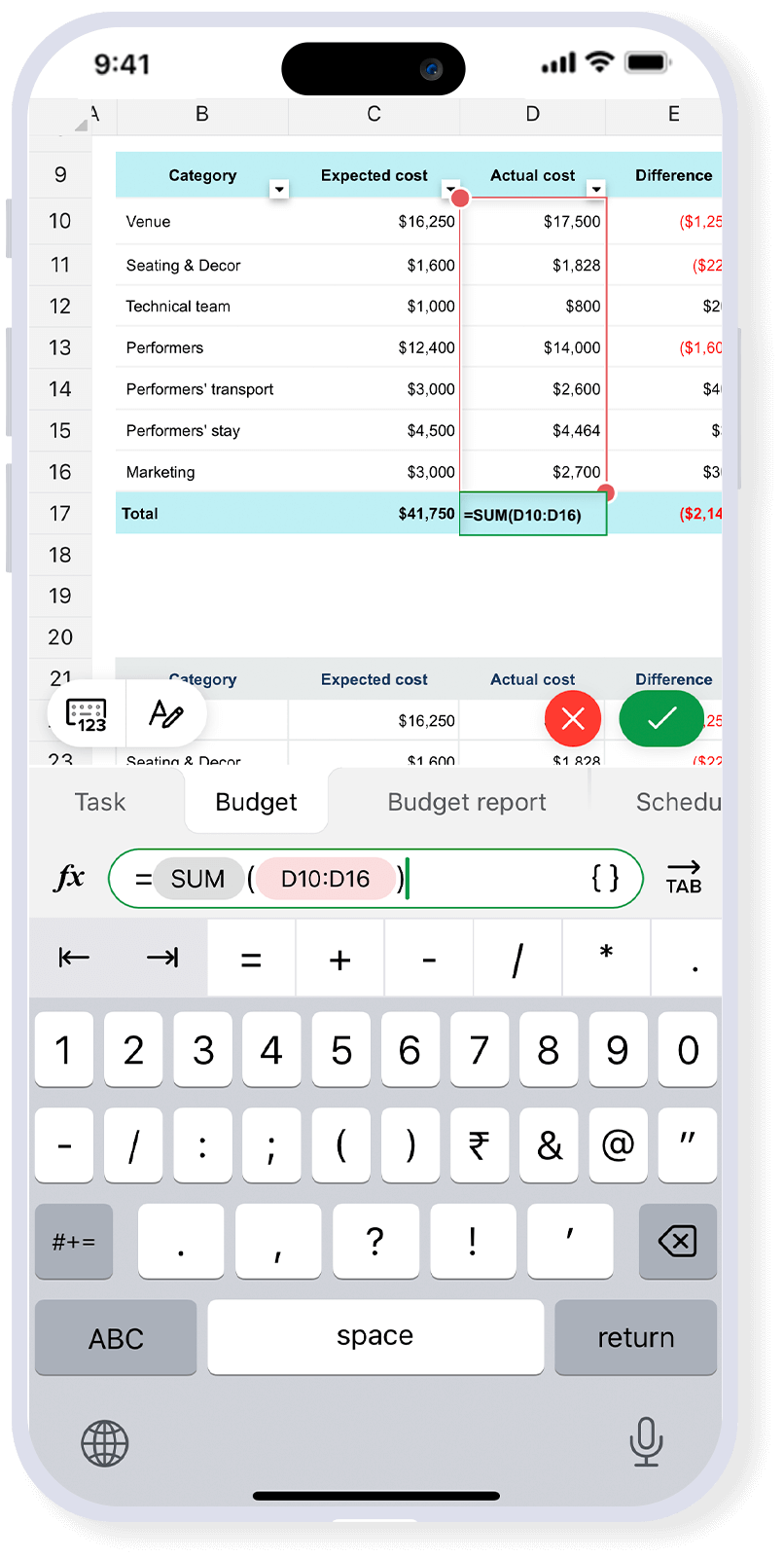Switch to the Task sheet tab
The height and width of the screenshot is (1559, 784).
point(100,802)
